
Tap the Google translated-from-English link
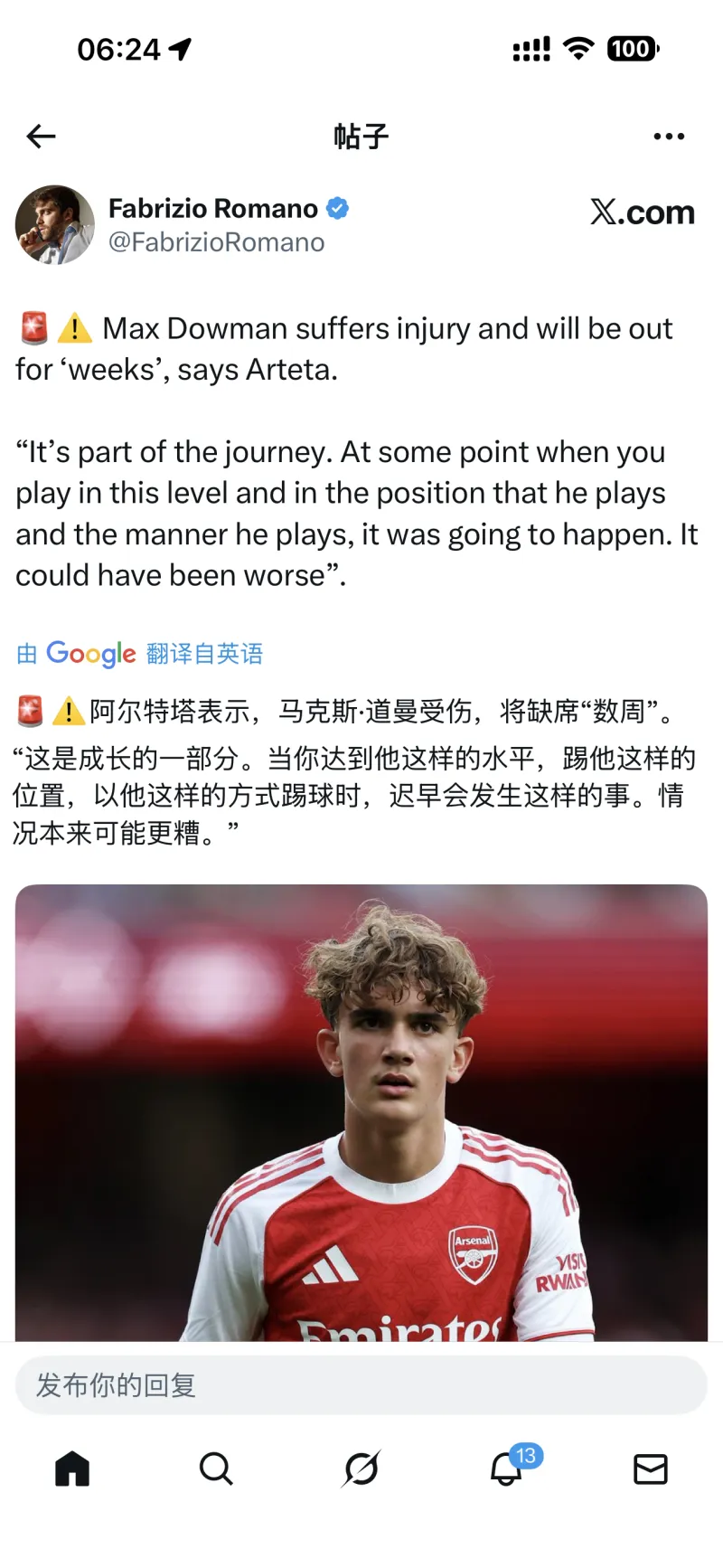click(140, 653)
